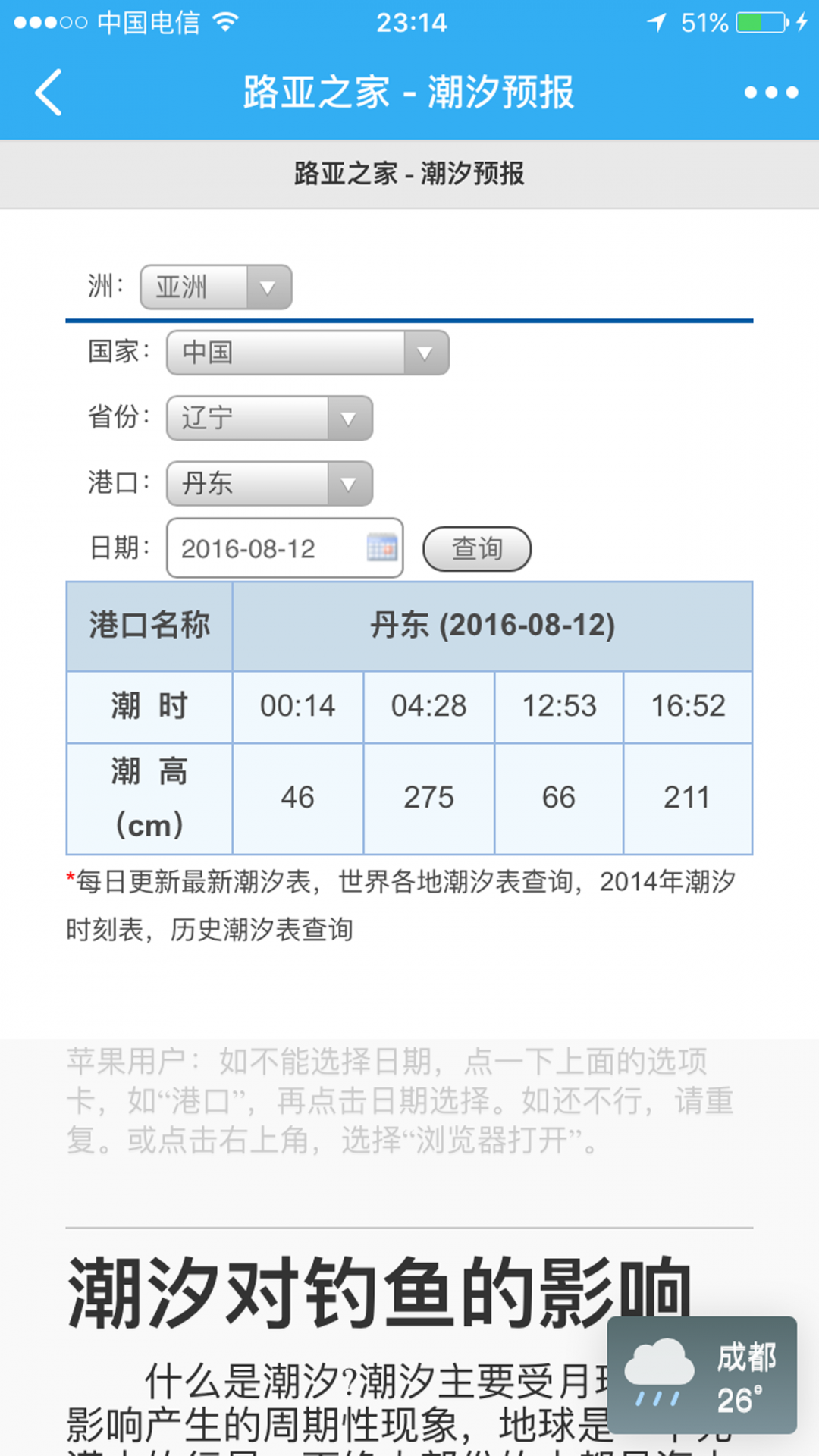The width and height of the screenshot is (819, 1456).
Task: Tap the 查询 query button
Action: [476, 548]
